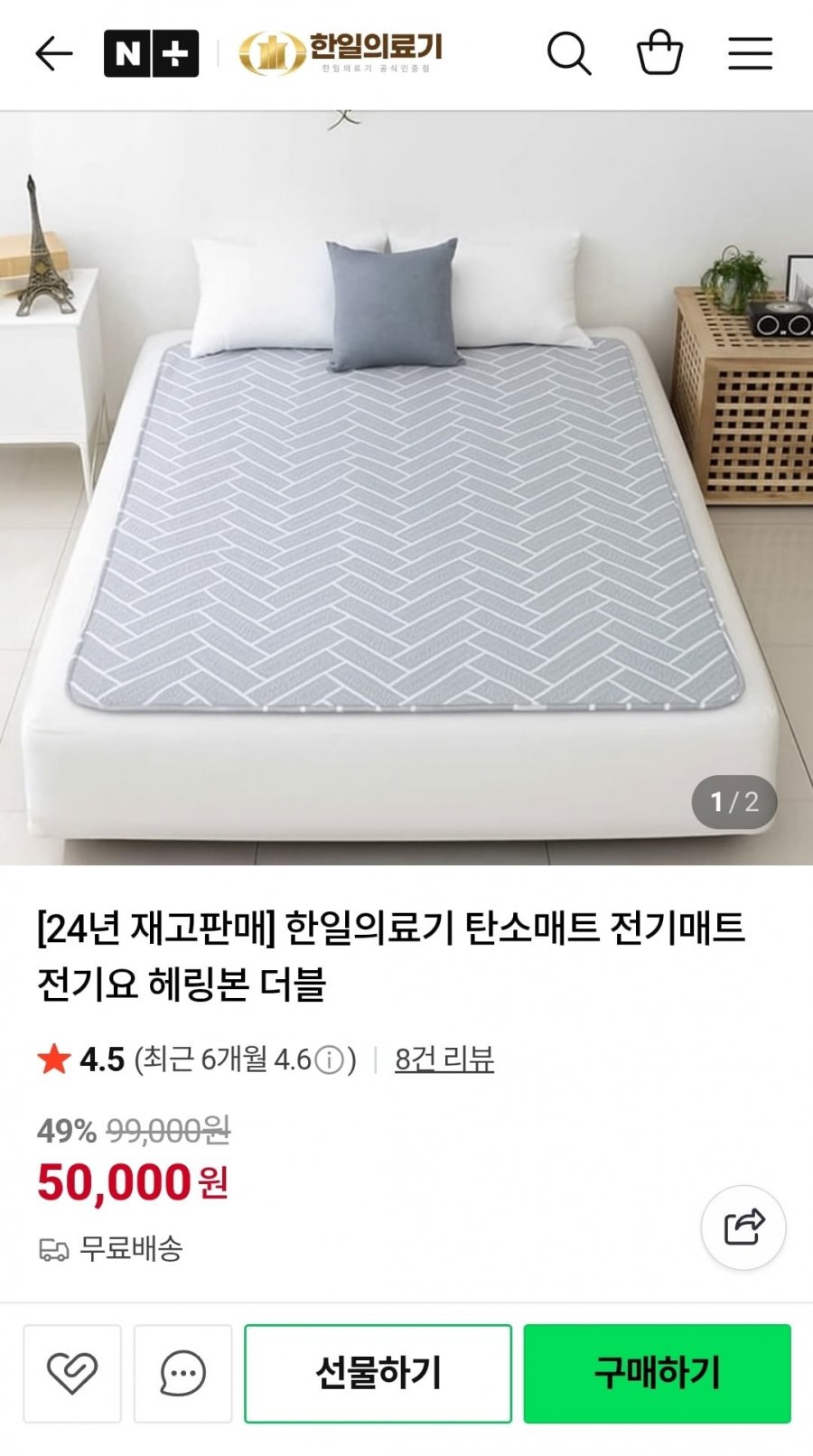Open the hamburger menu
This screenshot has height=1456, width=813.
click(x=751, y=54)
